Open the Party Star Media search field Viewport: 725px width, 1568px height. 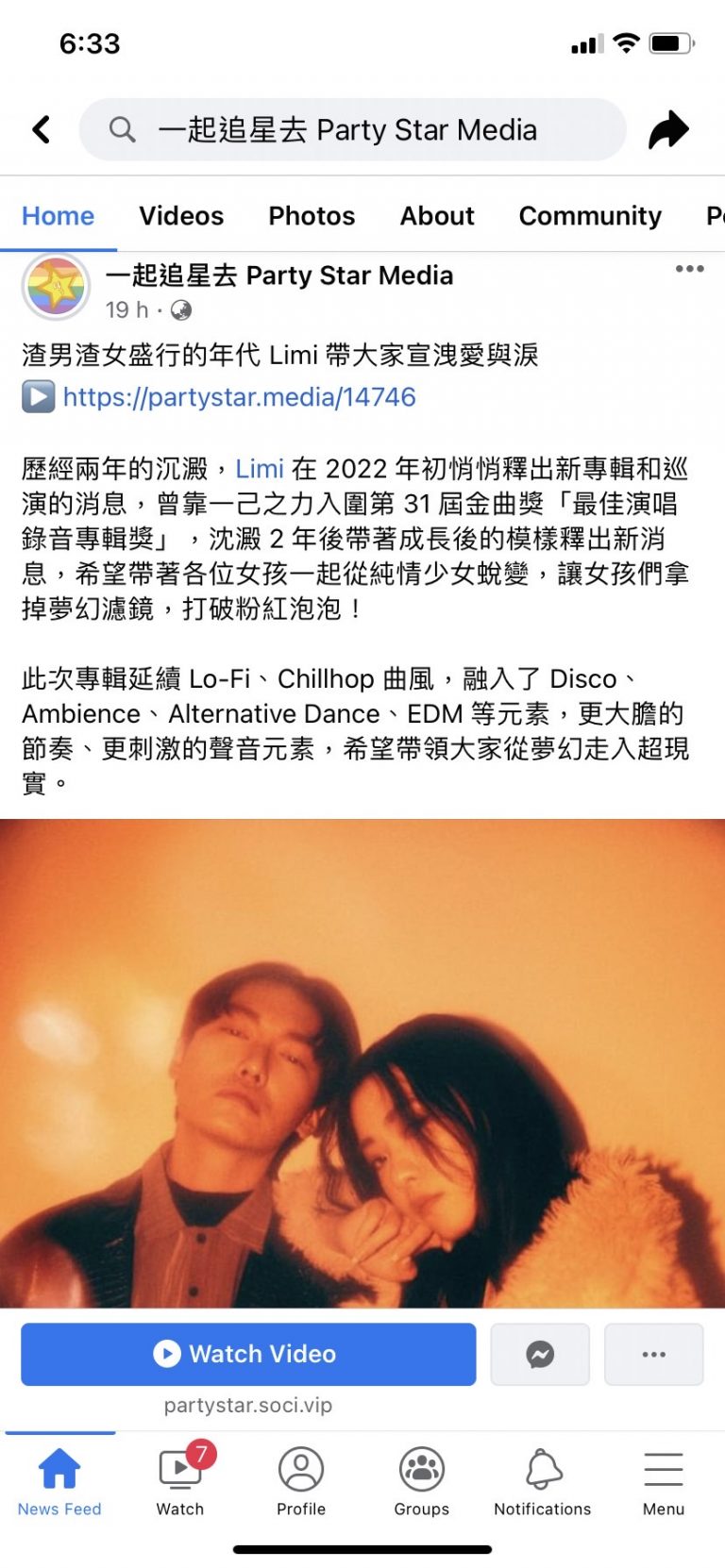[x=351, y=129]
